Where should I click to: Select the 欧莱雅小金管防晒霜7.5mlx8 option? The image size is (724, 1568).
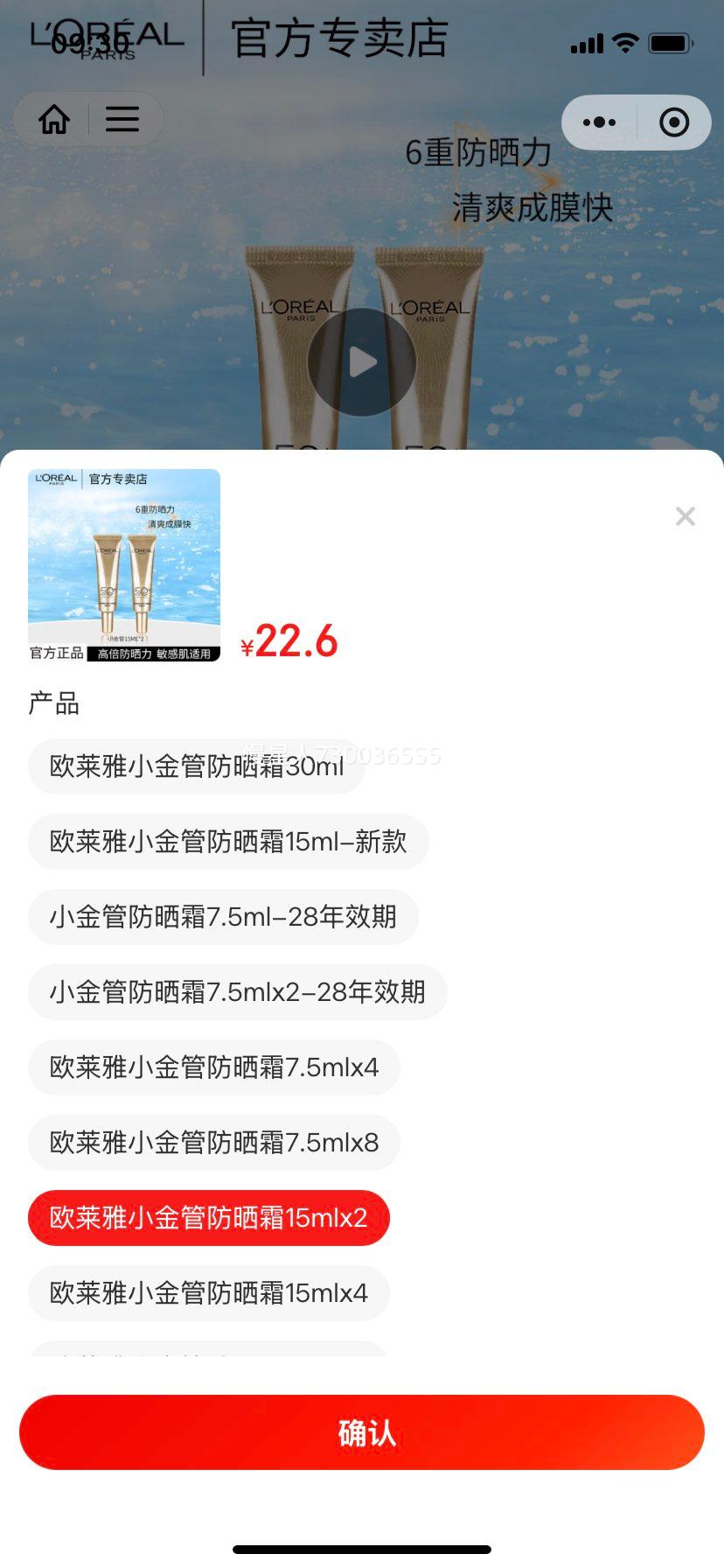click(213, 1143)
